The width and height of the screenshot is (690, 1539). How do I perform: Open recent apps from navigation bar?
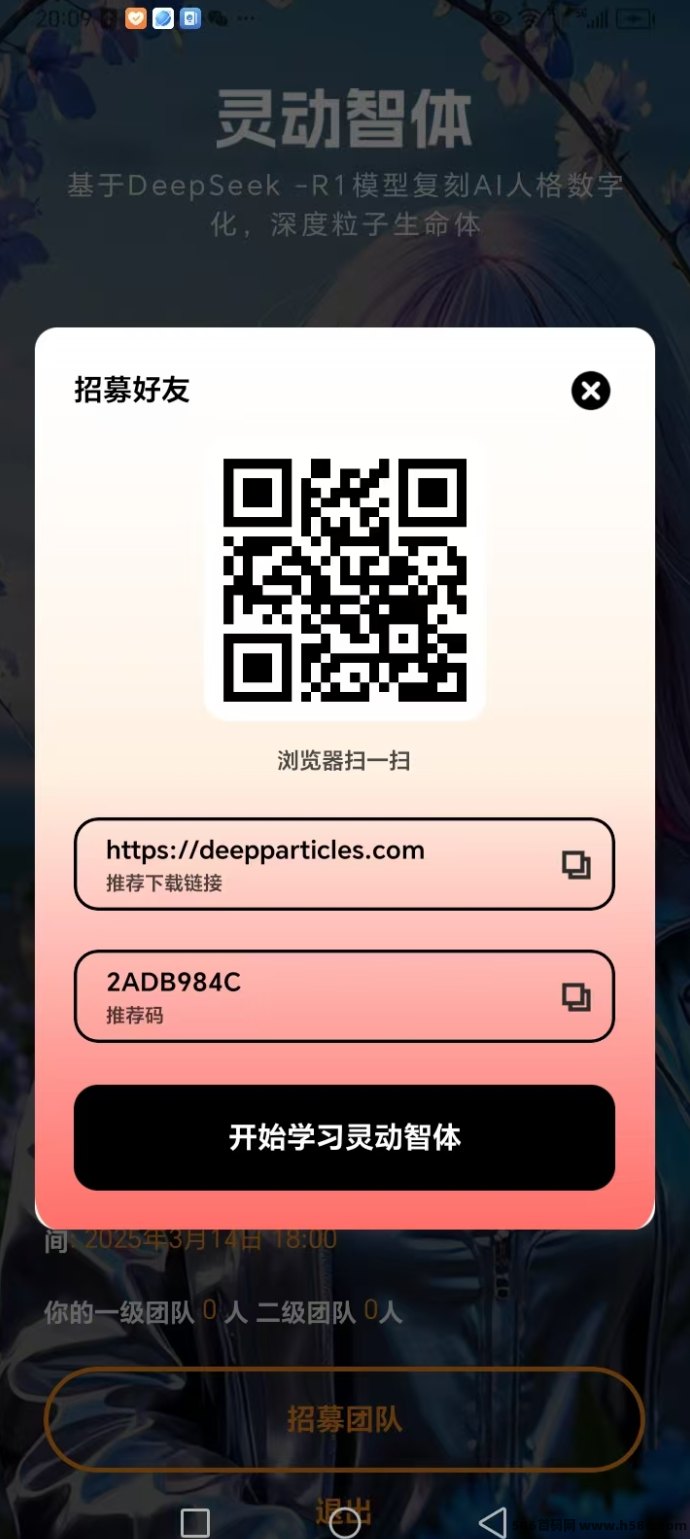[x=195, y=1522]
